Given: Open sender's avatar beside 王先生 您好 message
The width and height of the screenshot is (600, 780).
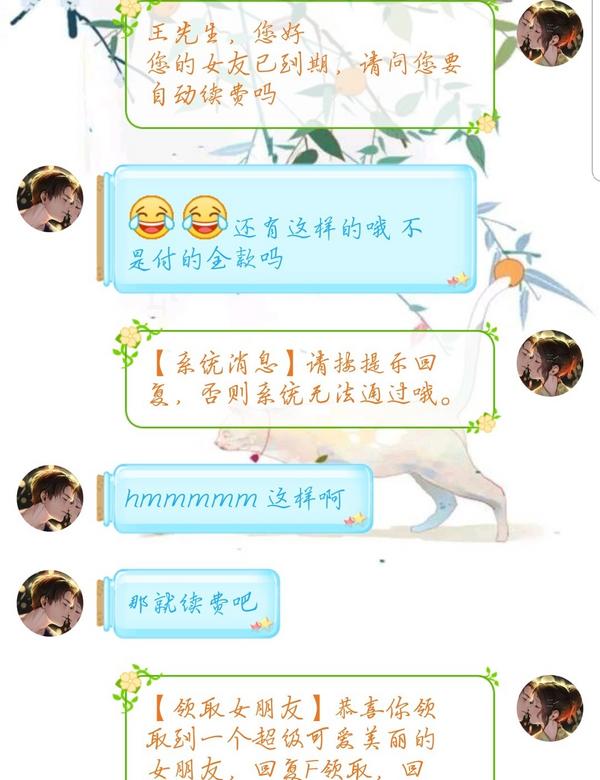Looking at the screenshot, I should 549,32.
